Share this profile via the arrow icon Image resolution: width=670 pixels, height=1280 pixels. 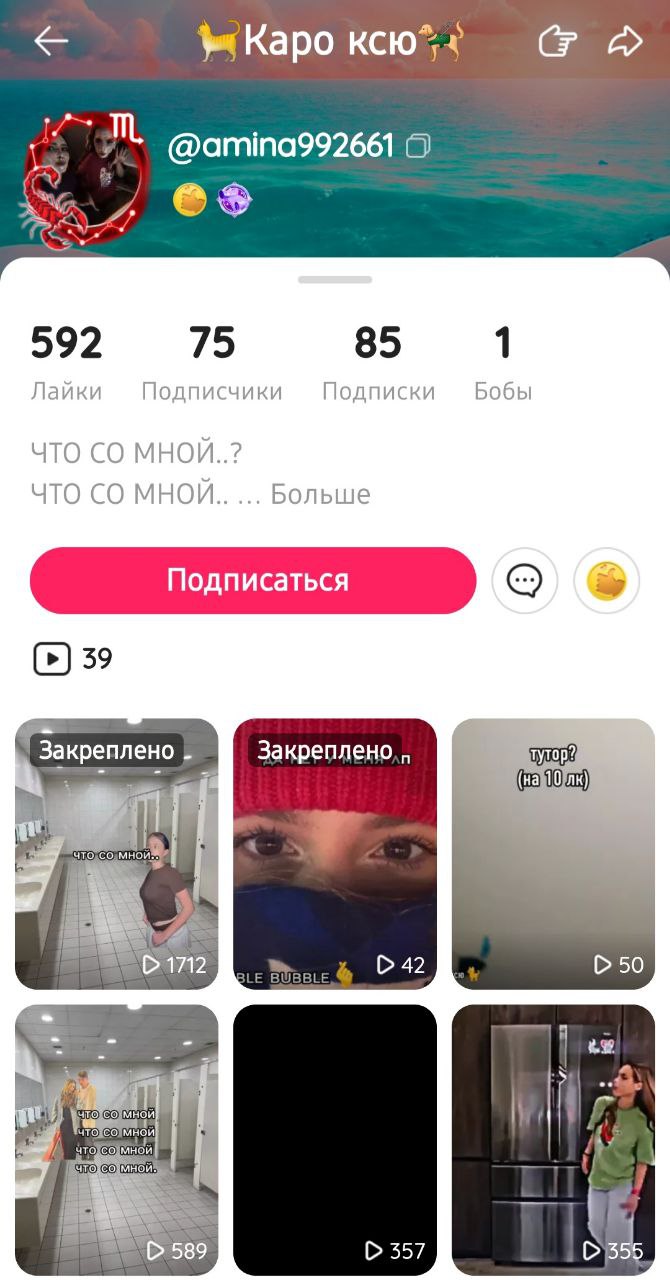tap(625, 41)
